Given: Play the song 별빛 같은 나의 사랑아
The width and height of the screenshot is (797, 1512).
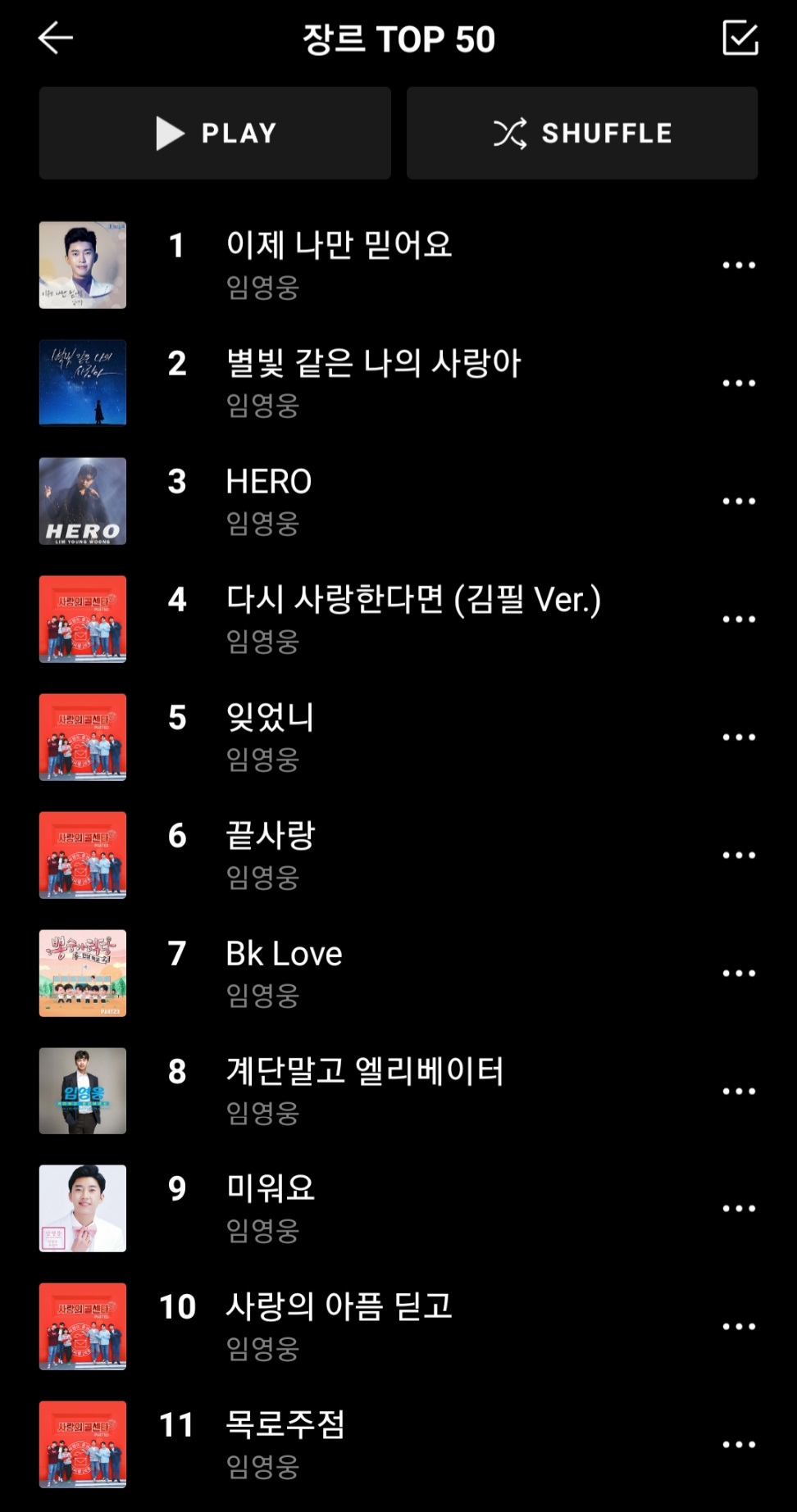Looking at the screenshot, I should point(373,364).
